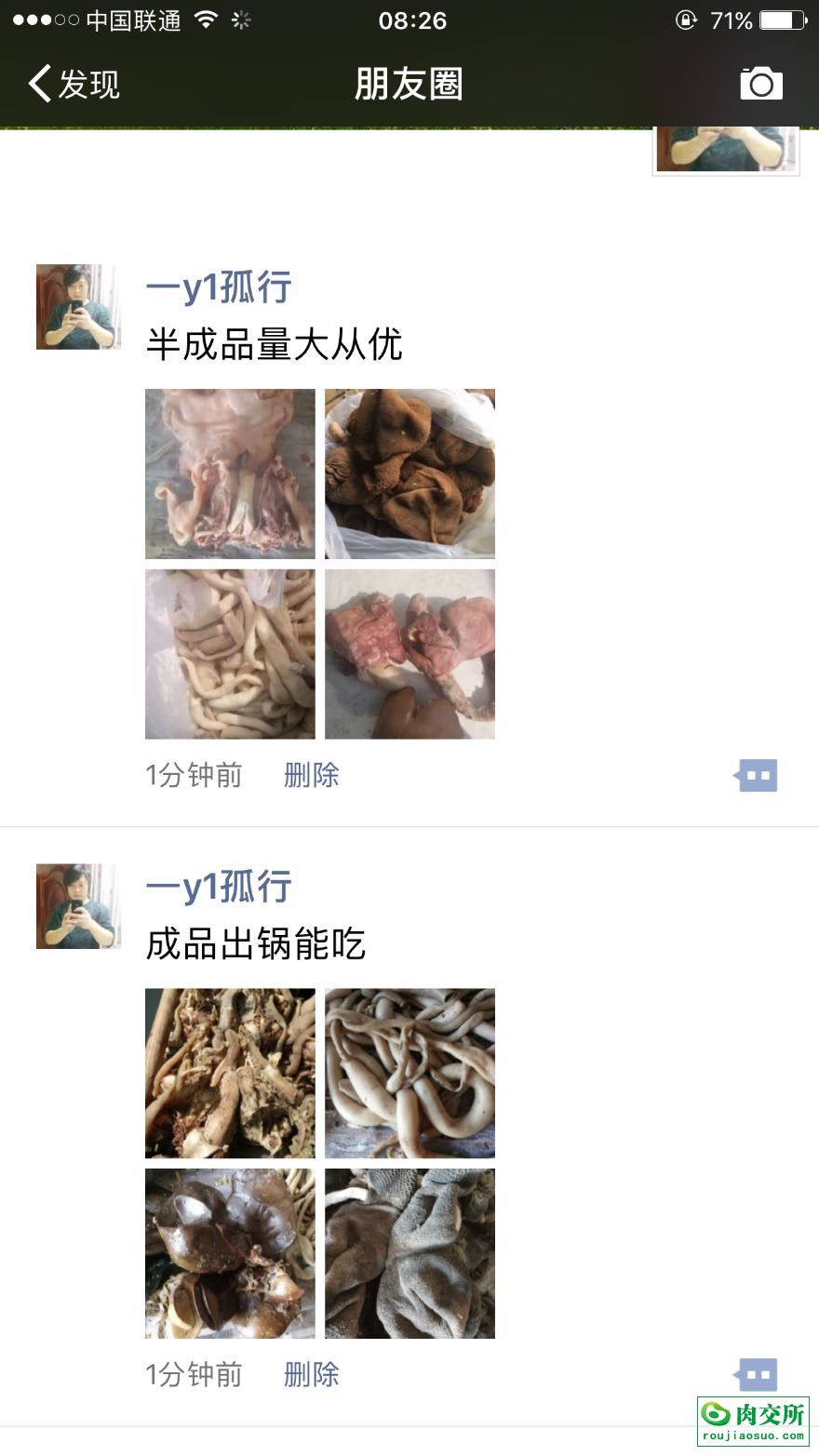
Task: View fourth photo in the 成品出锅能吃 post
Action: [x=409, y=1253]
